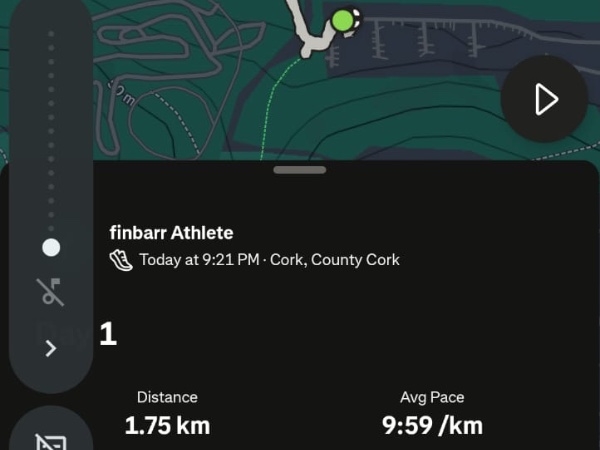This screenshot has width=600, height=450.
Task: Tap the white dot on the vertical slider
Action: coord(51,247)
